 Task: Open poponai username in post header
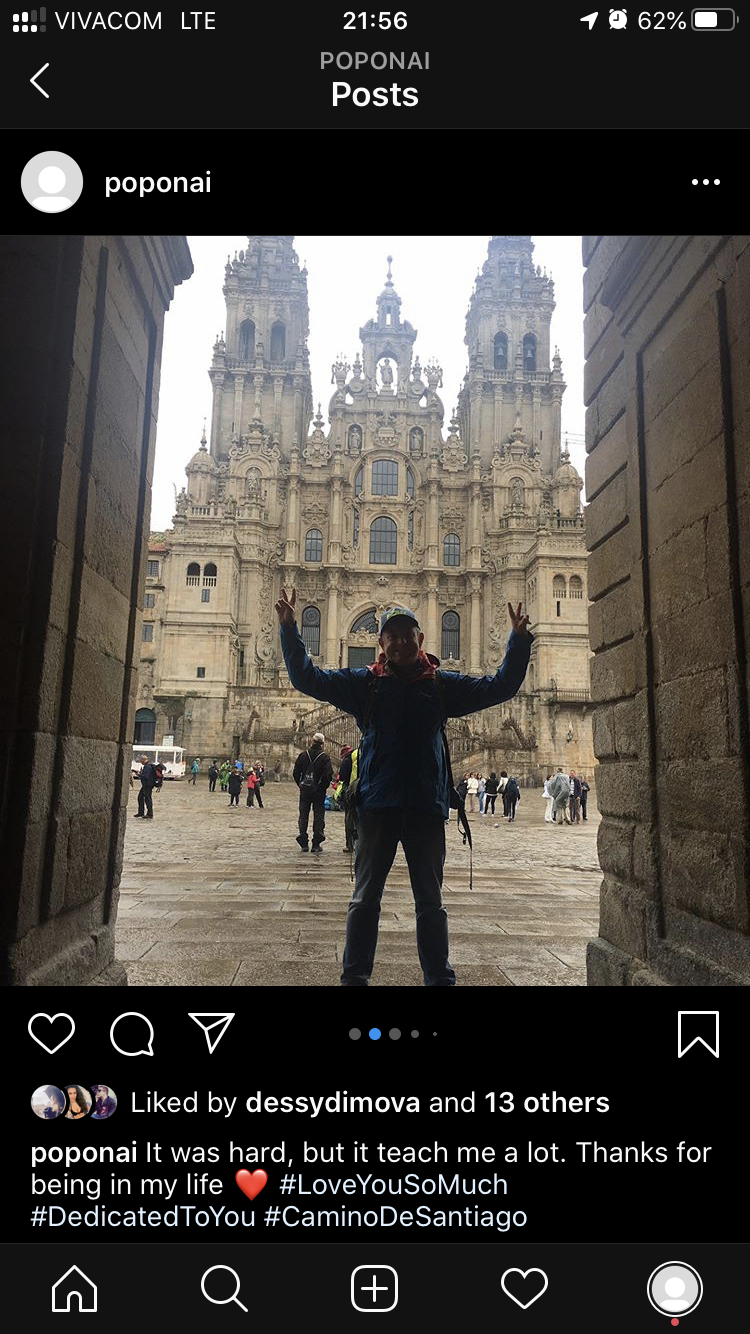point(158,183)
